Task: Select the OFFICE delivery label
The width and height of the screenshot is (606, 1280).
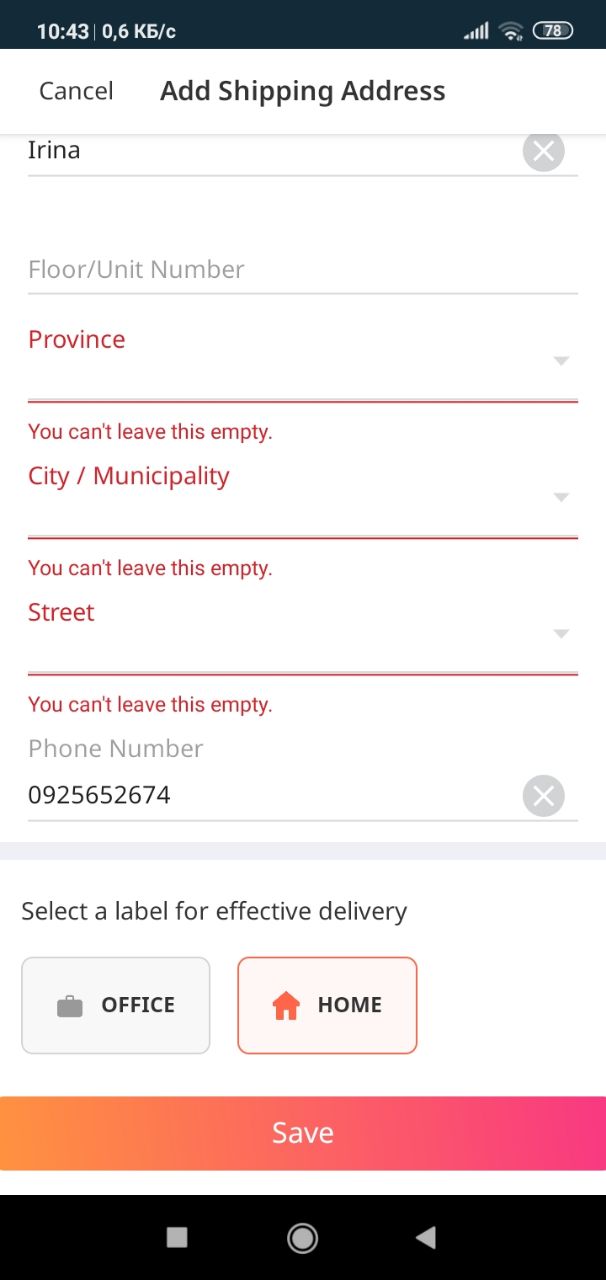Action: tap(116, 1005)
